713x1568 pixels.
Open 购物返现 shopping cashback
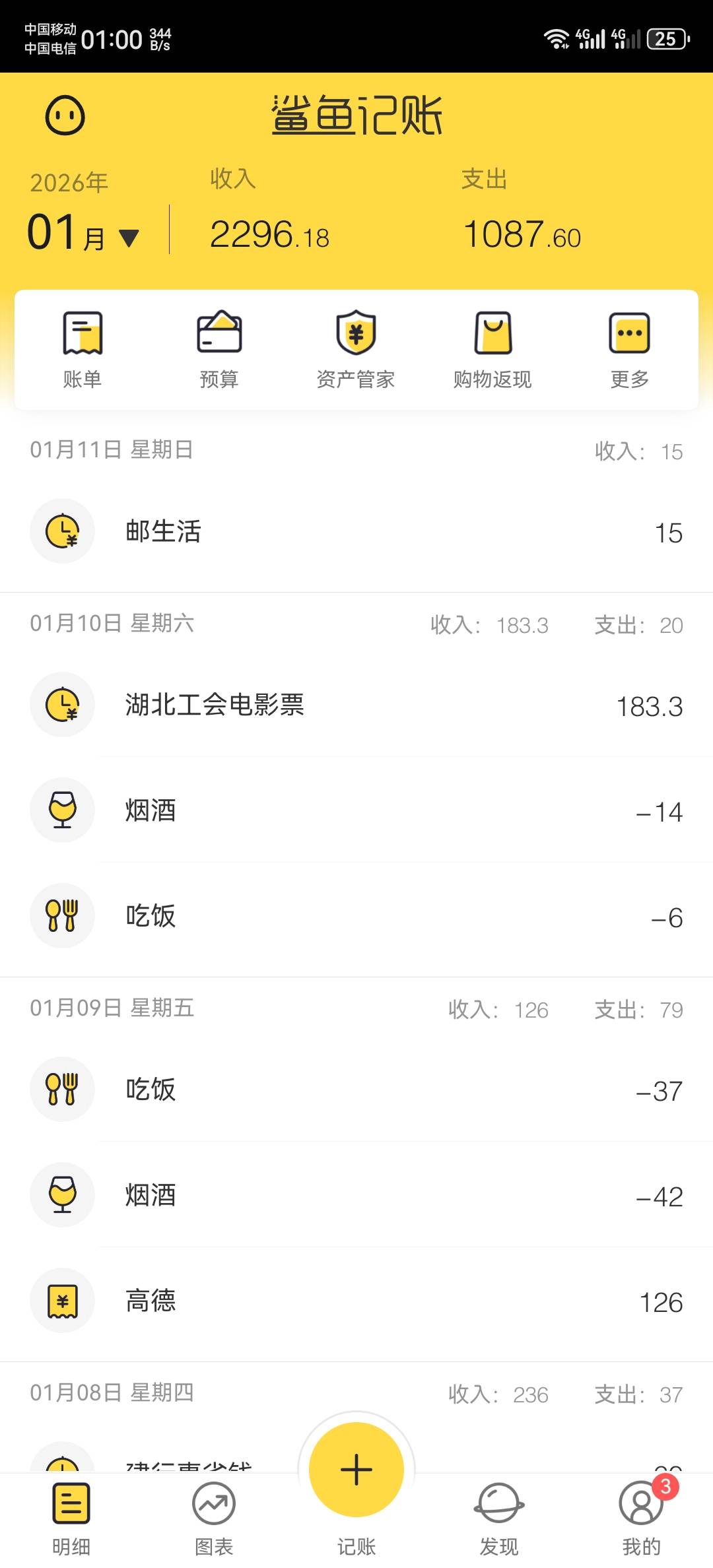coord(492,350)
